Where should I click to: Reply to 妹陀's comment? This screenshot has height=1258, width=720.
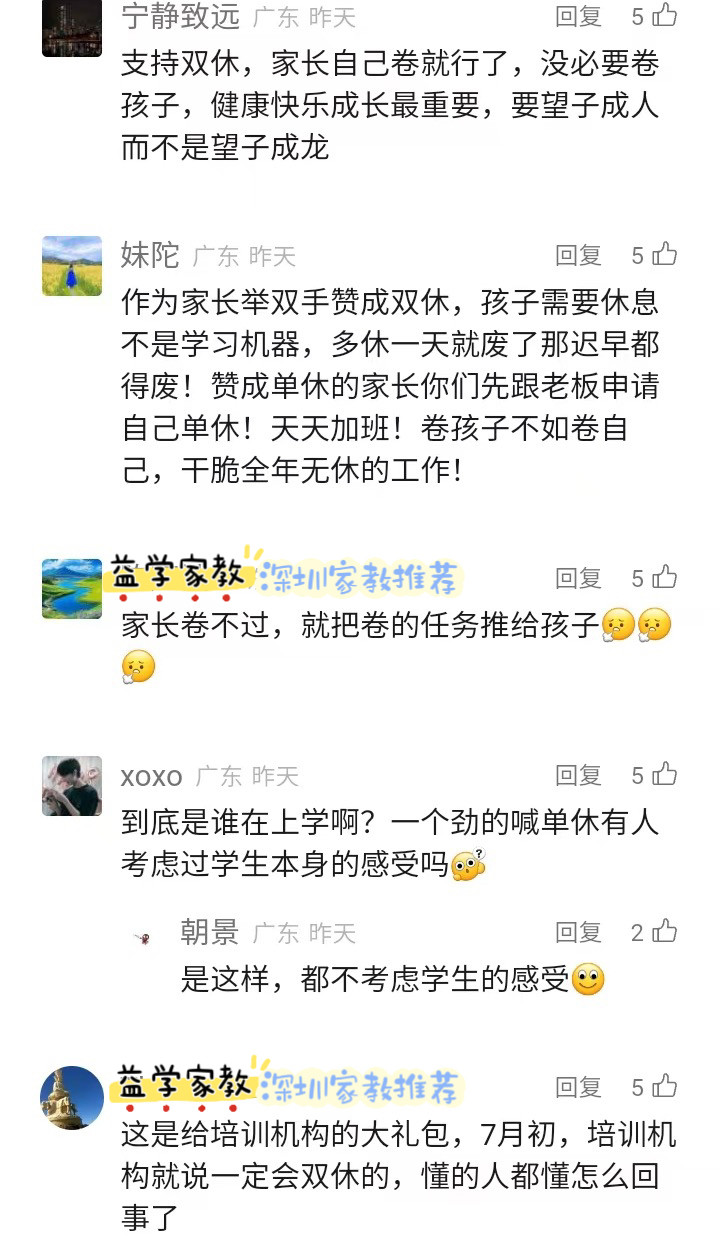(x=578, y=255)
